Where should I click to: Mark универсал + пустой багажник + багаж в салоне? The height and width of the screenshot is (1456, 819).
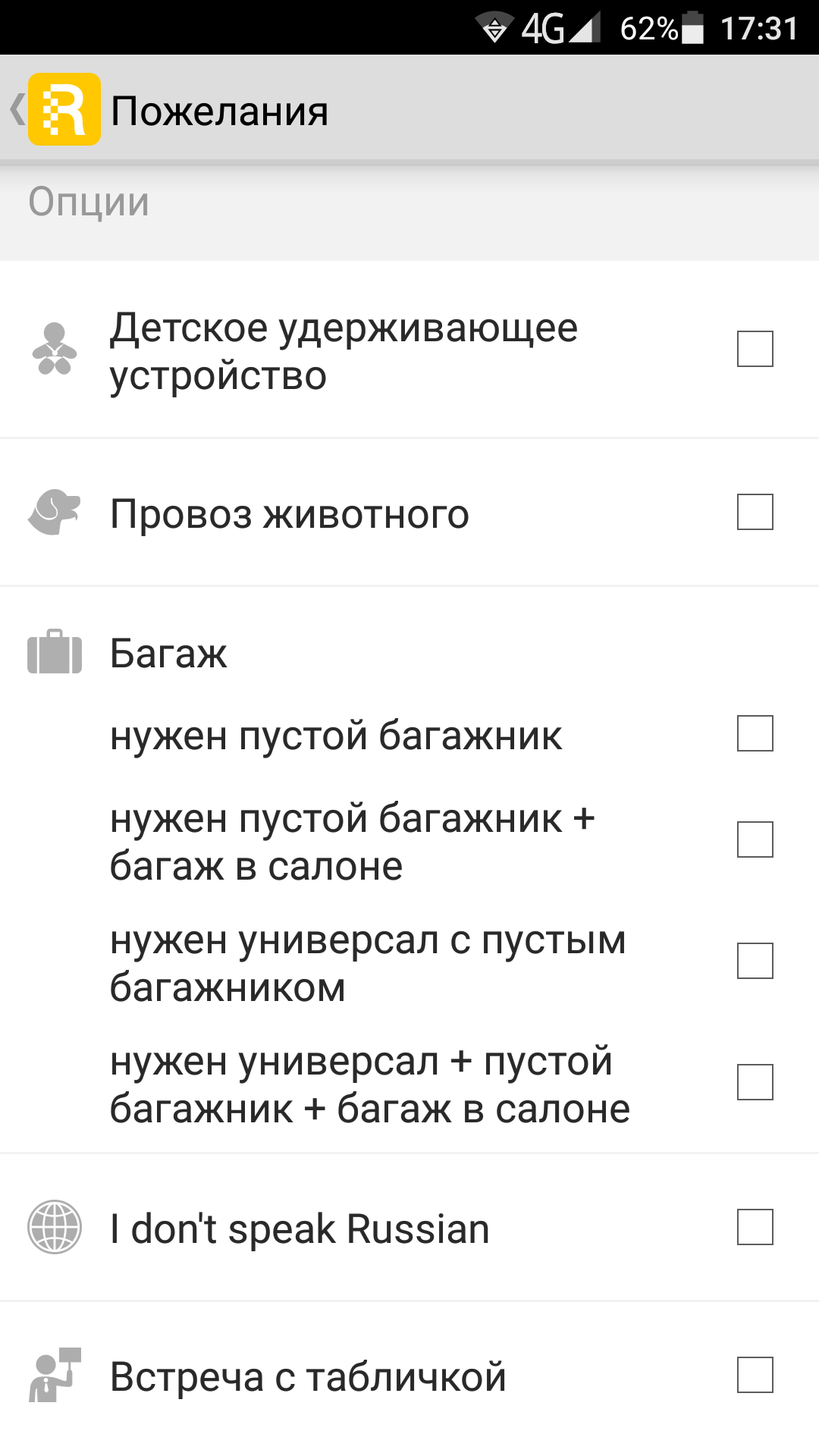[755, 1082]
